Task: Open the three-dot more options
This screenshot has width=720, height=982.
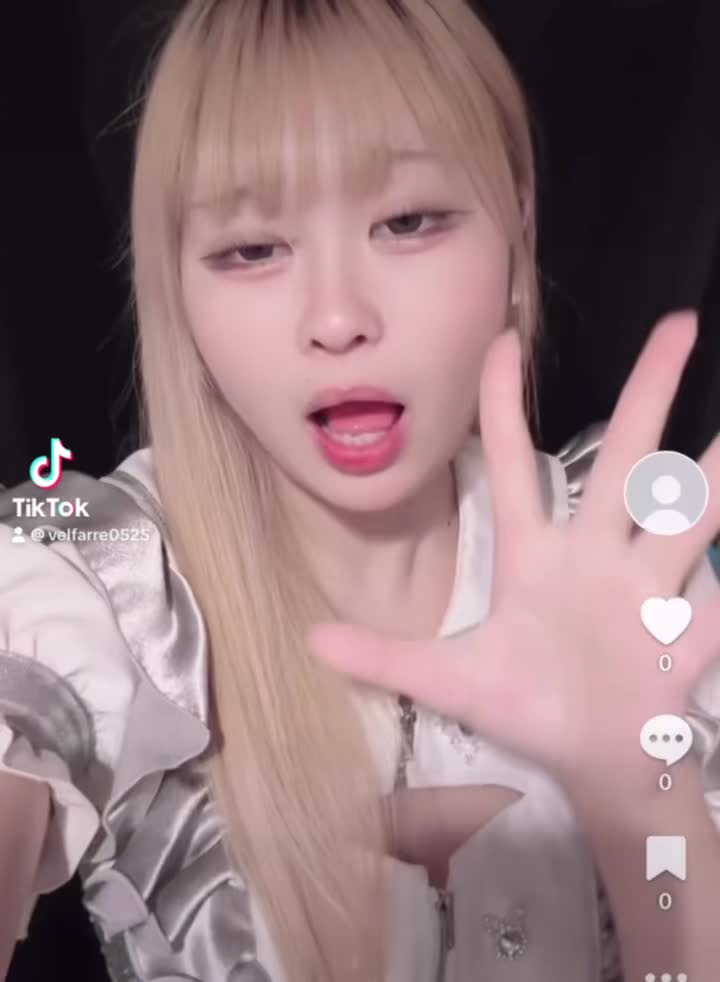Action: click(x=665, y=975)
